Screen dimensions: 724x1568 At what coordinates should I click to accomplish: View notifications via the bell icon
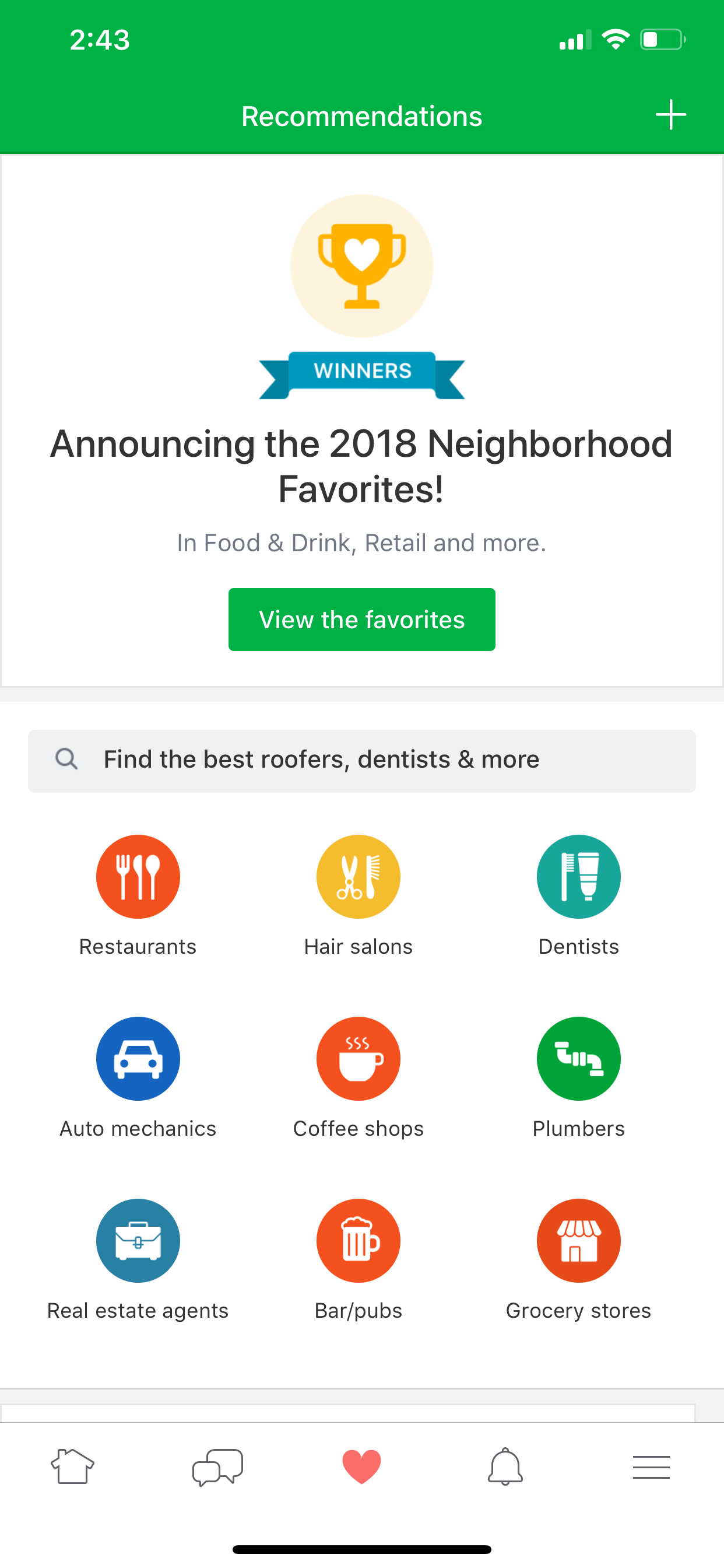[507, 1467]
